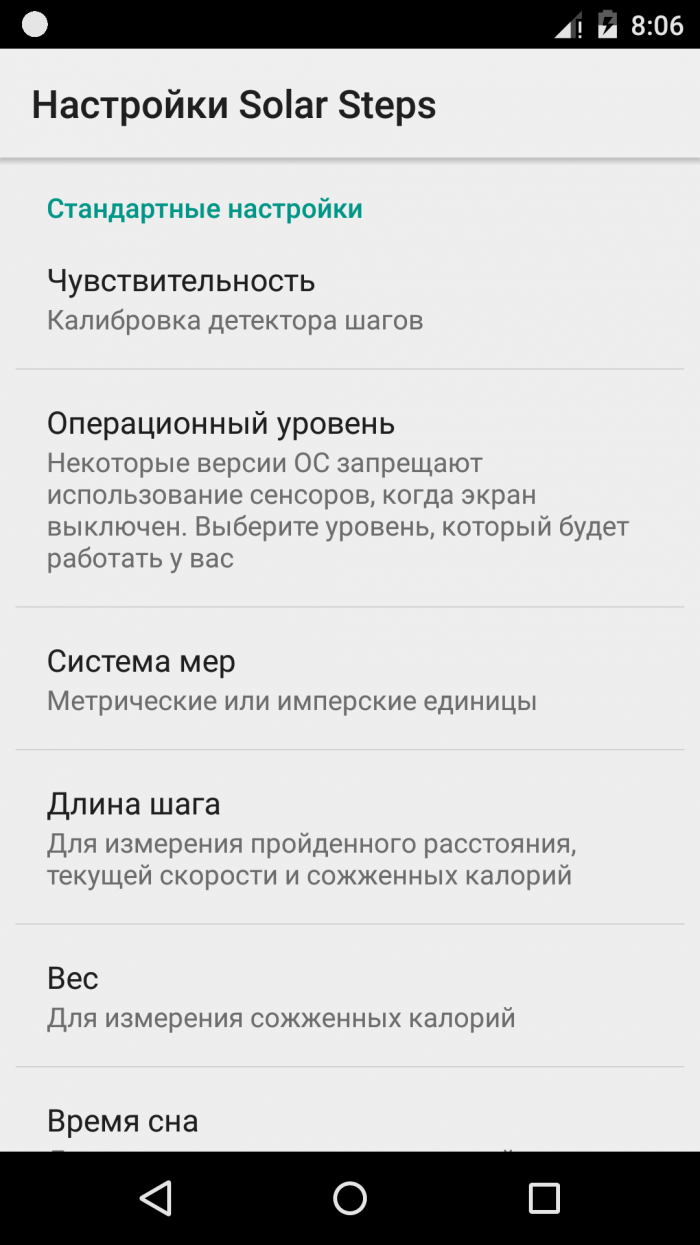
Task: Tap the system home button
Action: 350,1198
